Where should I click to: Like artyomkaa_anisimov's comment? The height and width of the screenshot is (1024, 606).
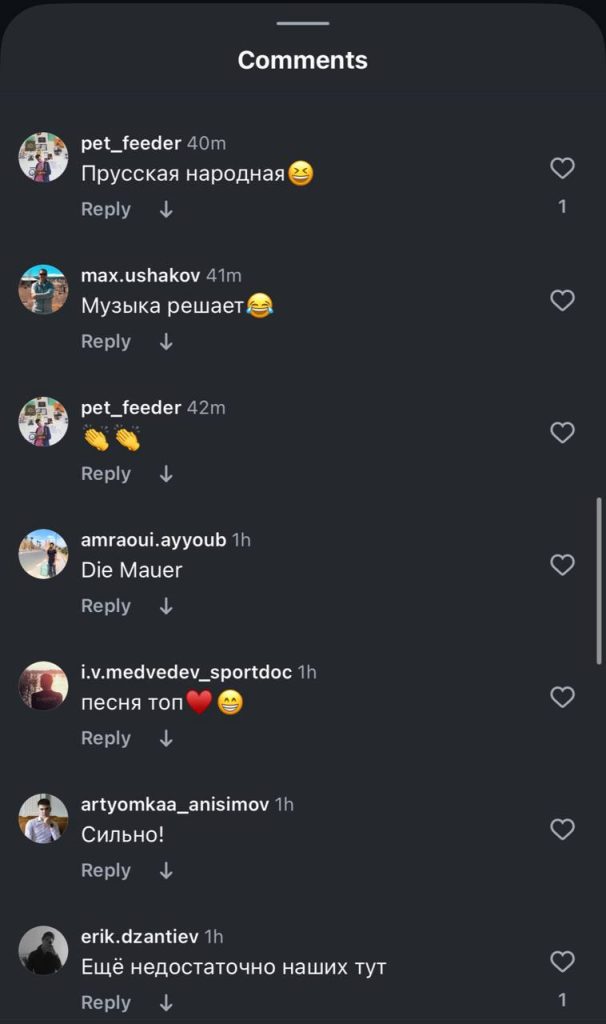[x=563, y=829]
